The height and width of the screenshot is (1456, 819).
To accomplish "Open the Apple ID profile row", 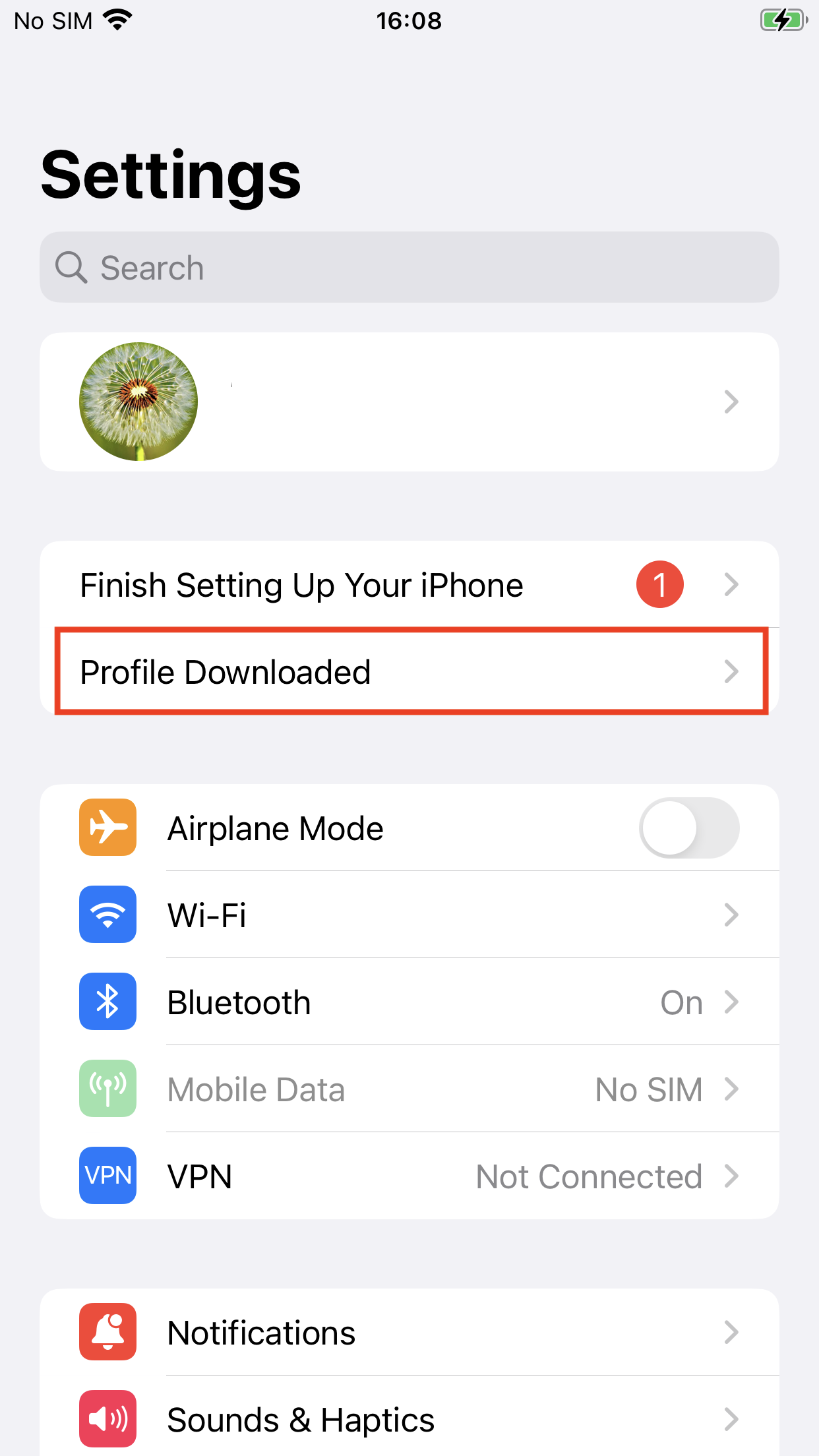I will click(409, 402).
